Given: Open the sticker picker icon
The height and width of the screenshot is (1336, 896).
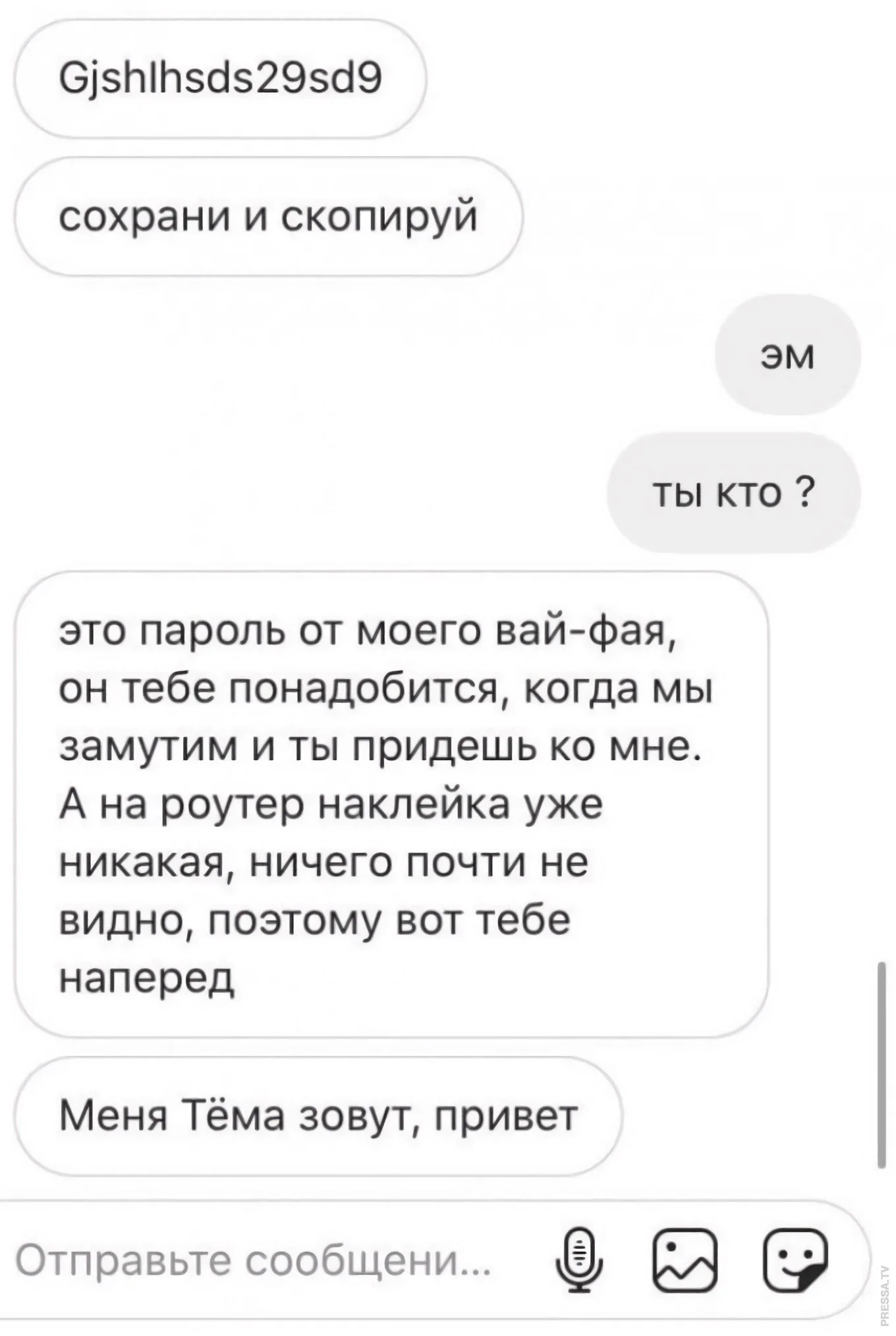Looking at the screenshot, I should pyautogui.click(x=795, y=1260).
